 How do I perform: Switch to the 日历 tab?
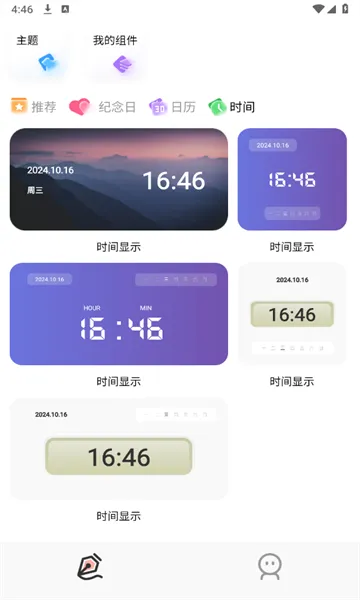172,106
